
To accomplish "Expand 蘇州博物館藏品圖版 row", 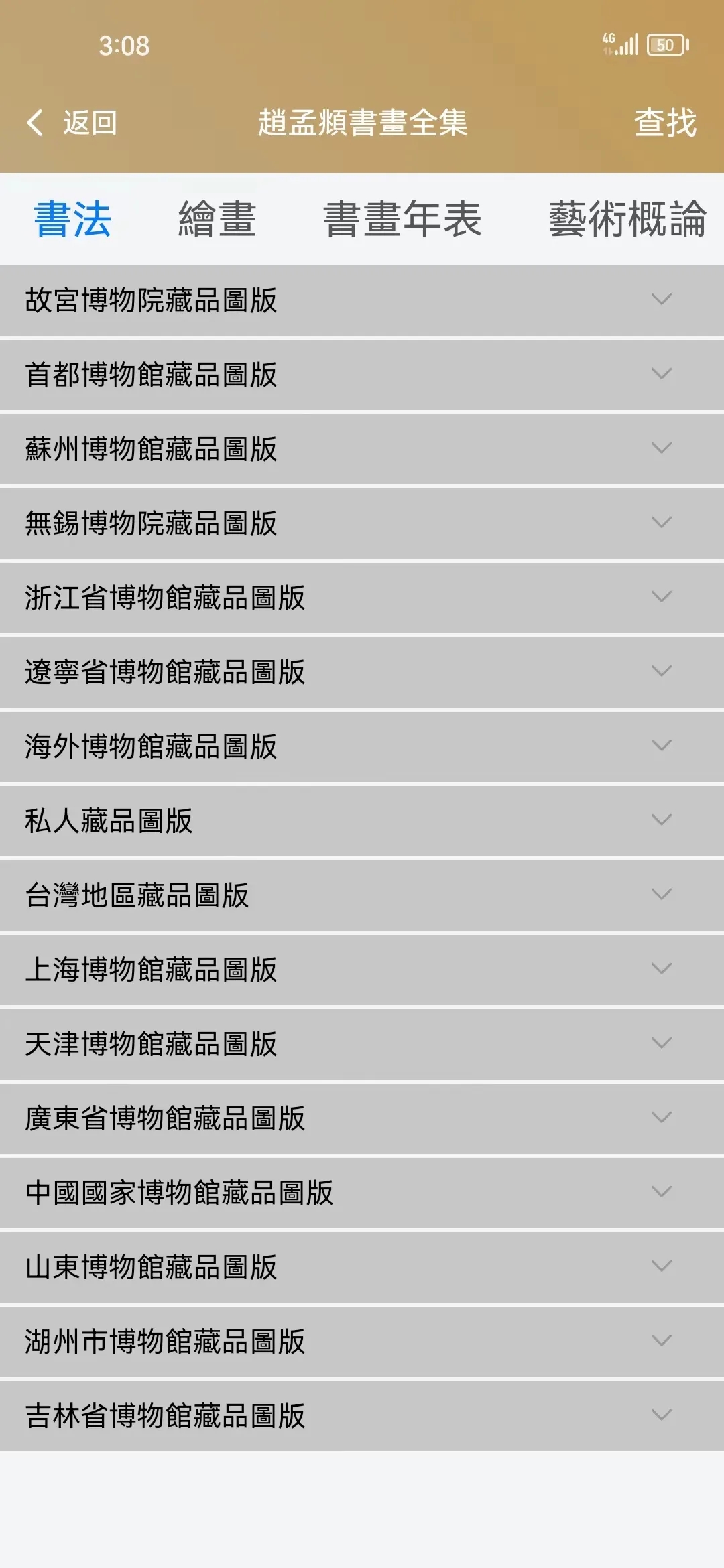I will 362,449.
